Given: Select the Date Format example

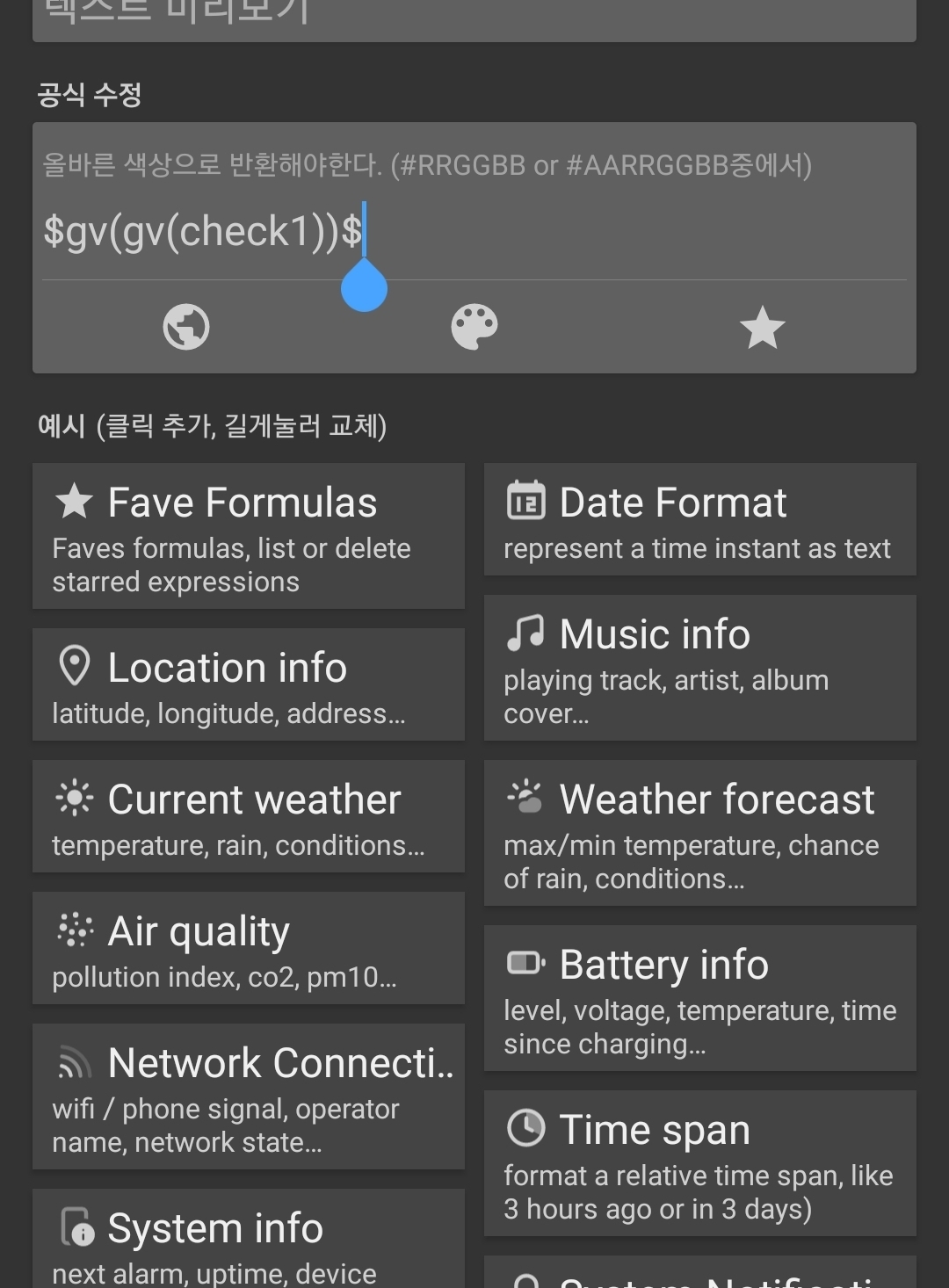Looking at the screenshot, I should point(699,520).
